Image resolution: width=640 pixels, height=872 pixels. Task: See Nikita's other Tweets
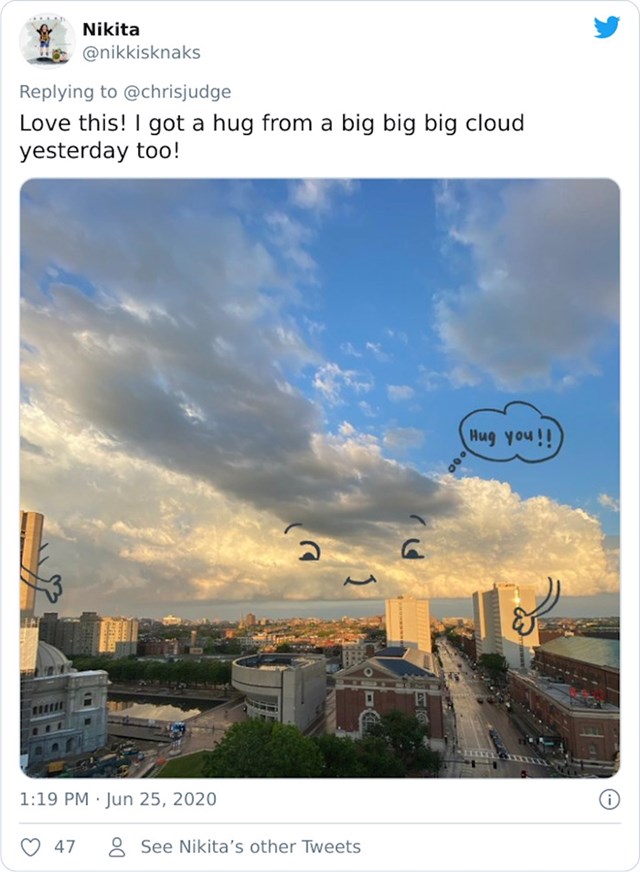pyautogui.click(x=237, y=847)
